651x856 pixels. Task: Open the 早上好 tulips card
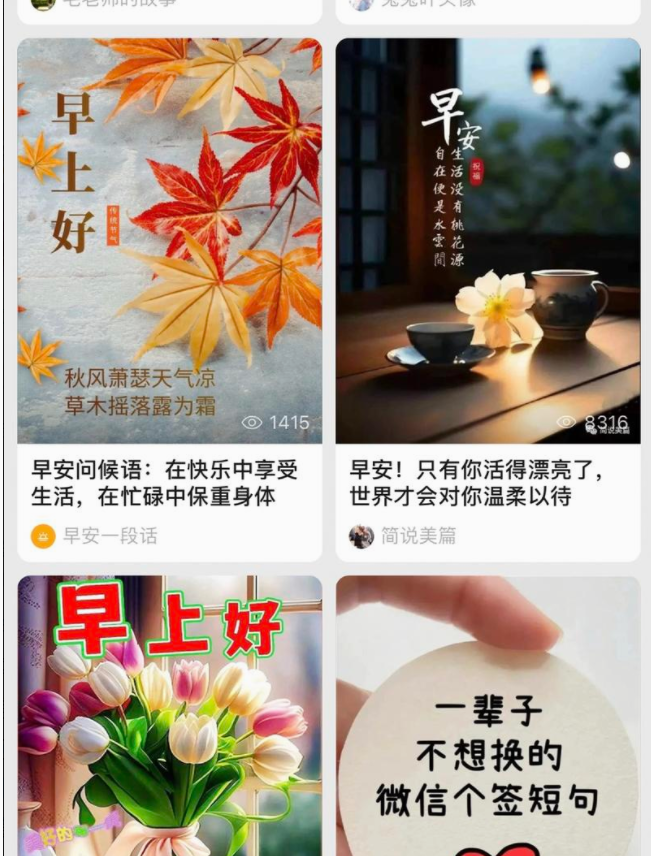170,715
